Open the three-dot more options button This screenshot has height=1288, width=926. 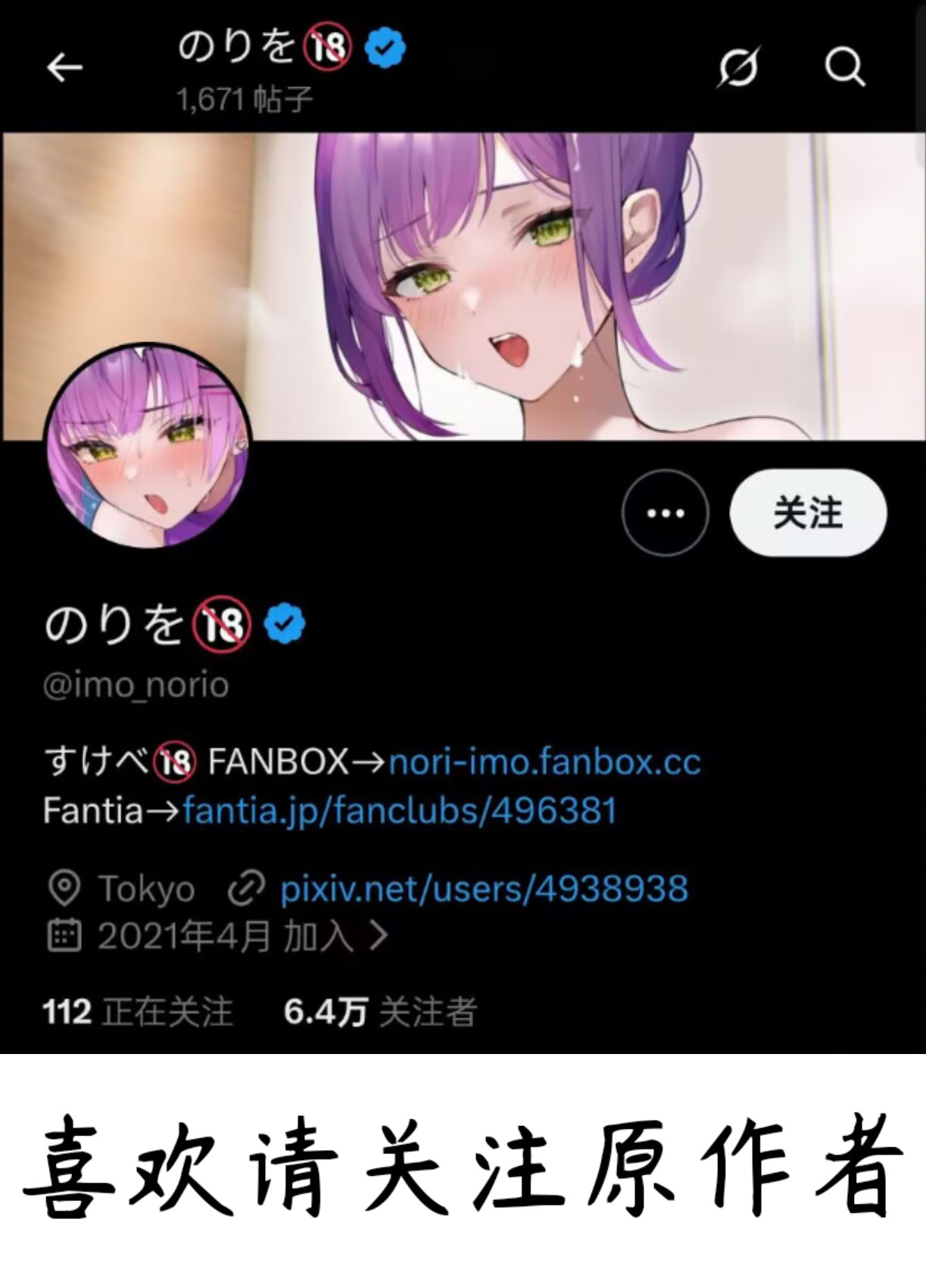click(665, 513)
